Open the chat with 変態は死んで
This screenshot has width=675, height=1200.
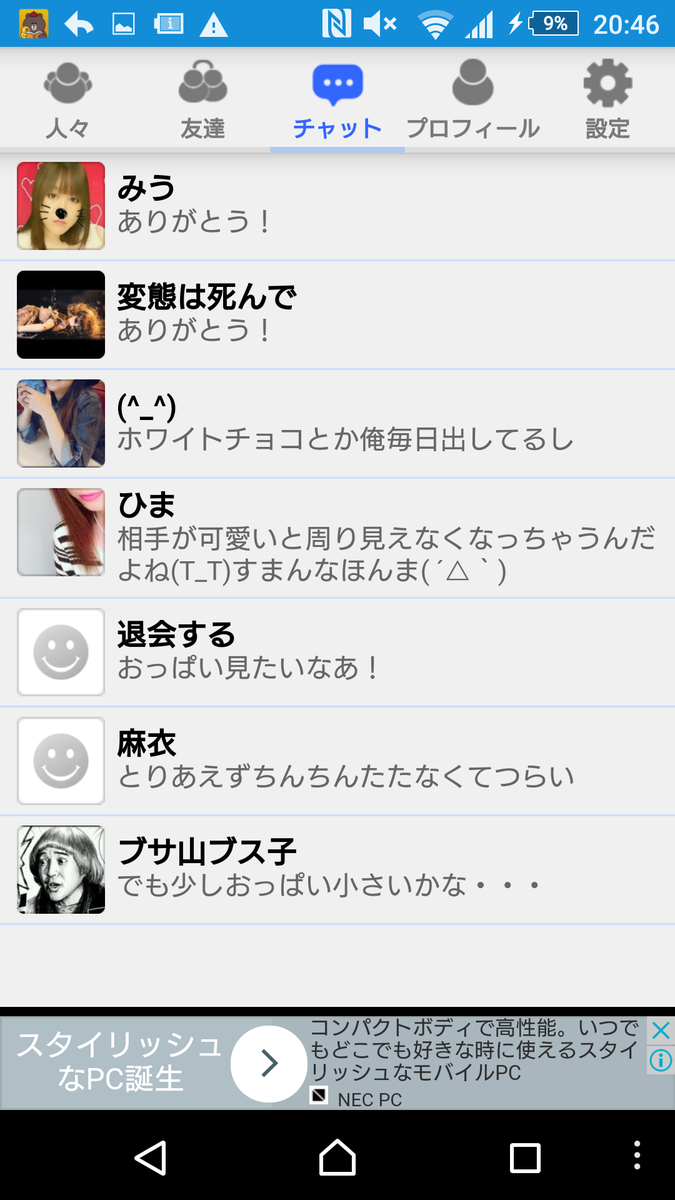pos(337,315)
